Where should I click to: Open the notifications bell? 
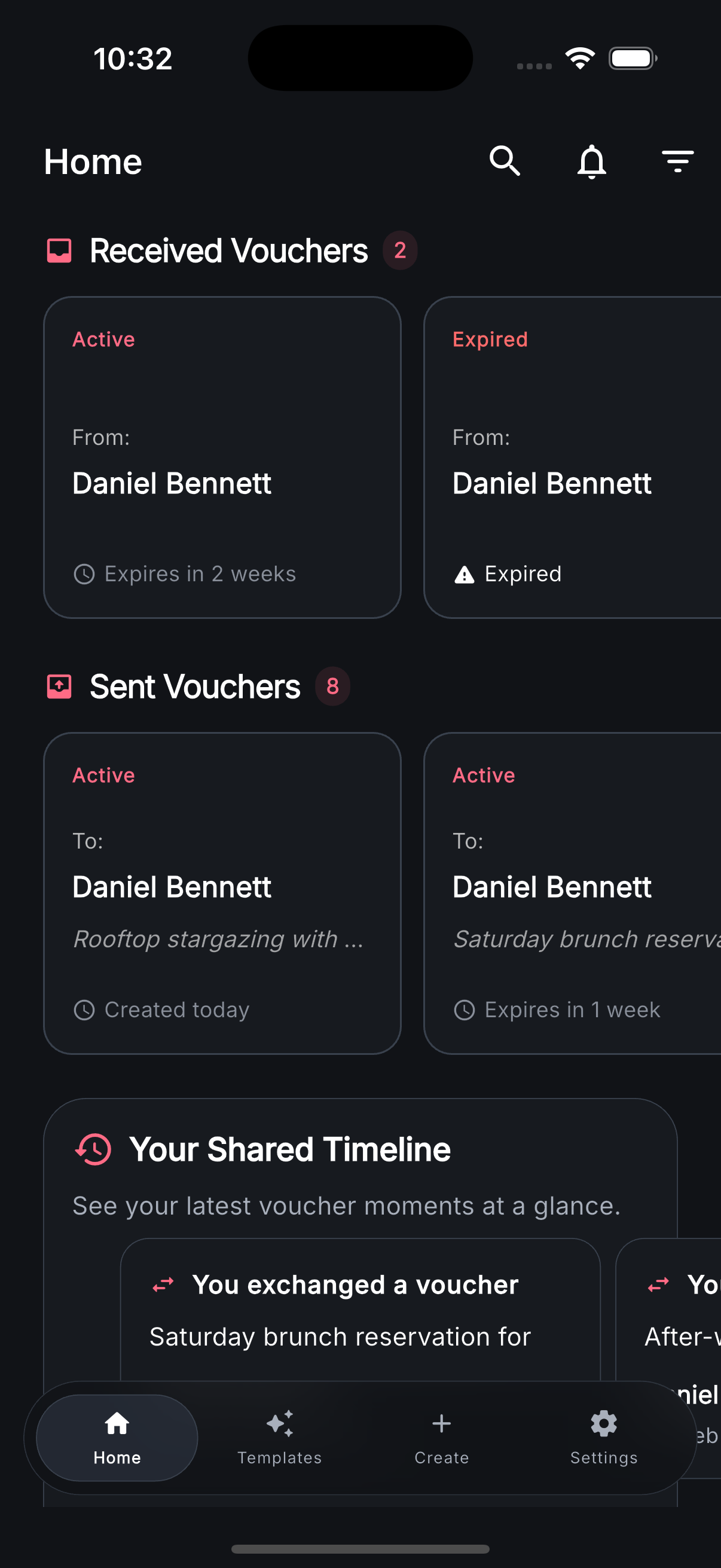point(591,161)
